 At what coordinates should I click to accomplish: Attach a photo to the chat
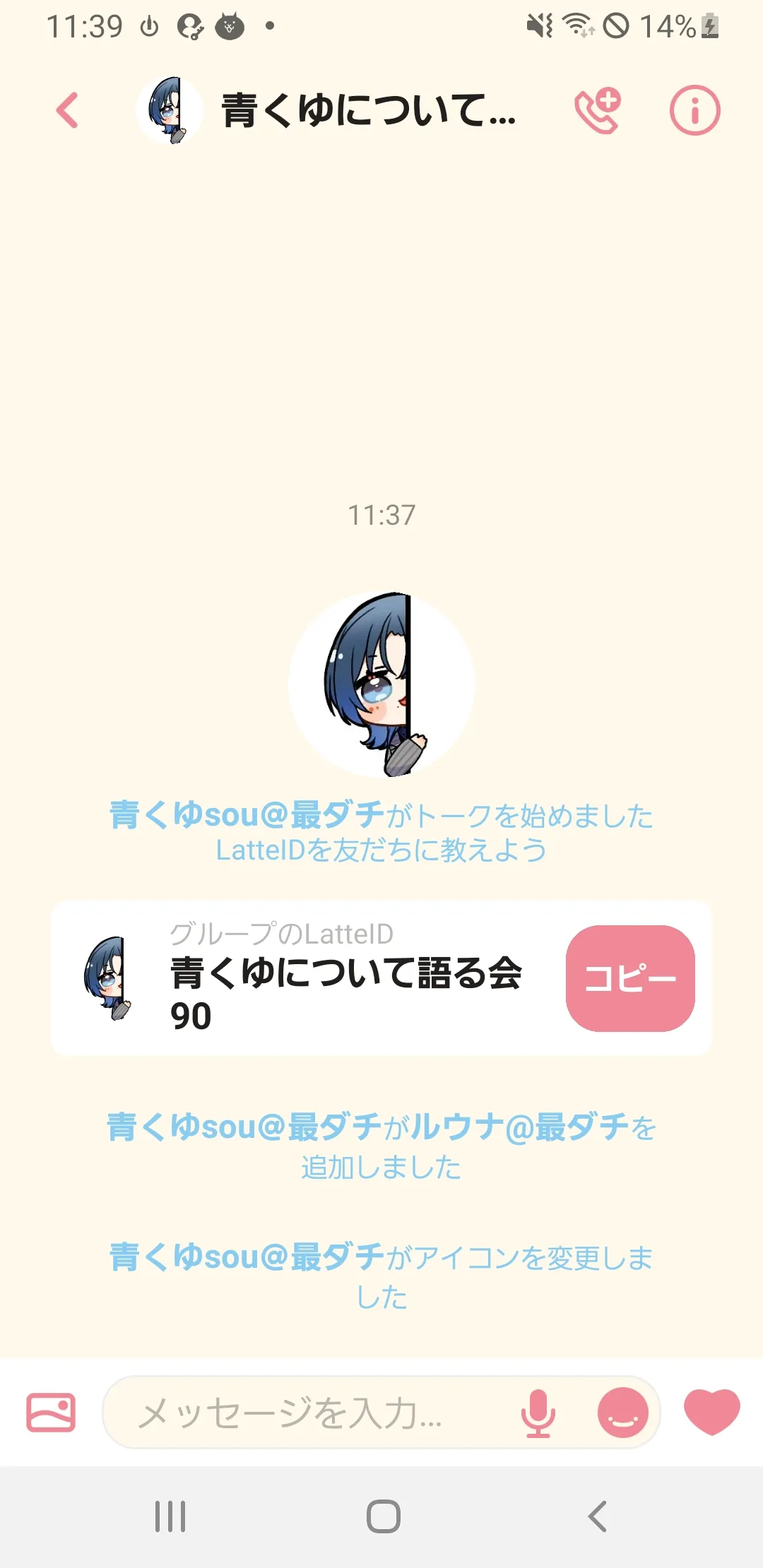(x=51, y=1413)
